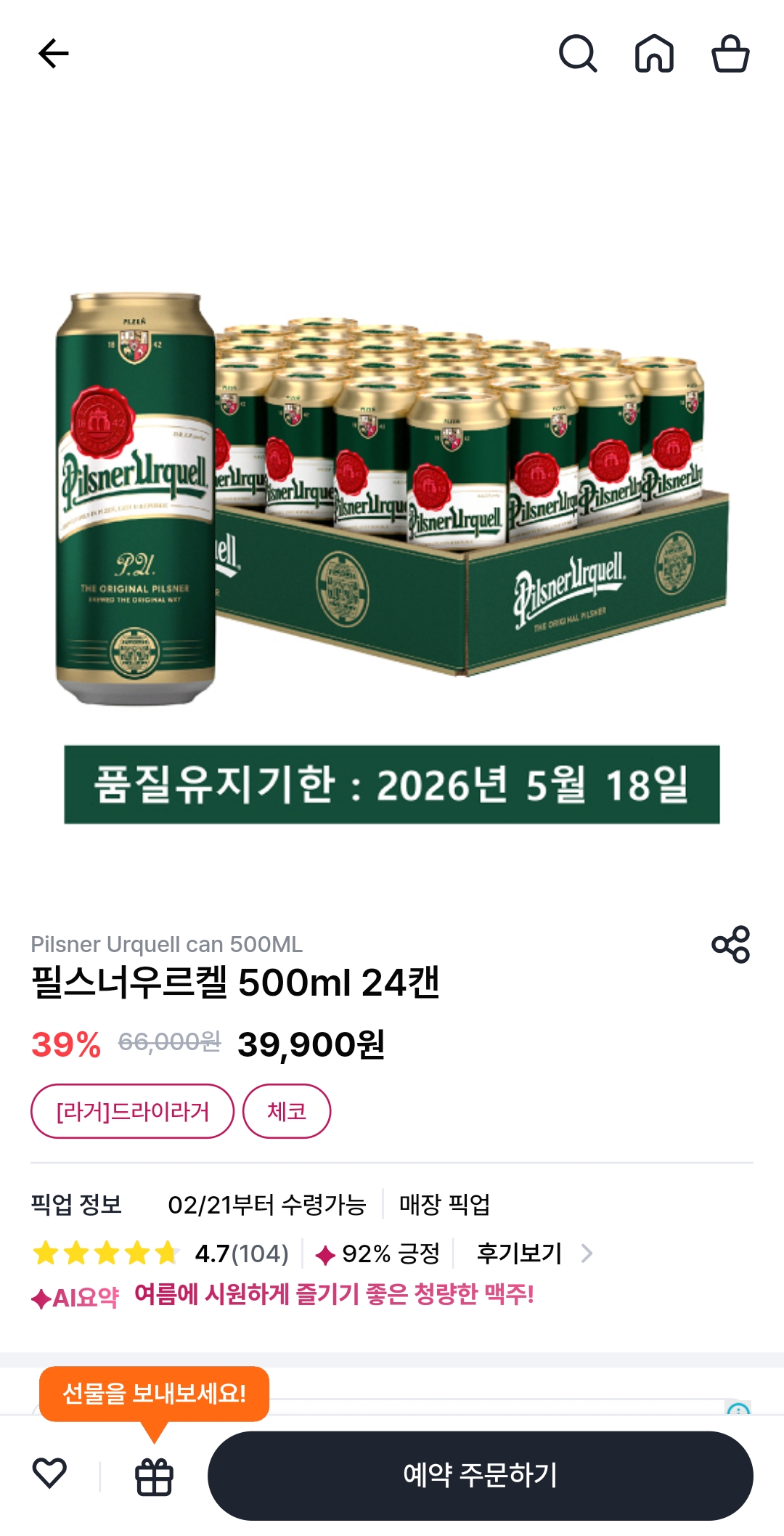
Task: Open 후기보기 reviews
Action: coord(534,1253)
